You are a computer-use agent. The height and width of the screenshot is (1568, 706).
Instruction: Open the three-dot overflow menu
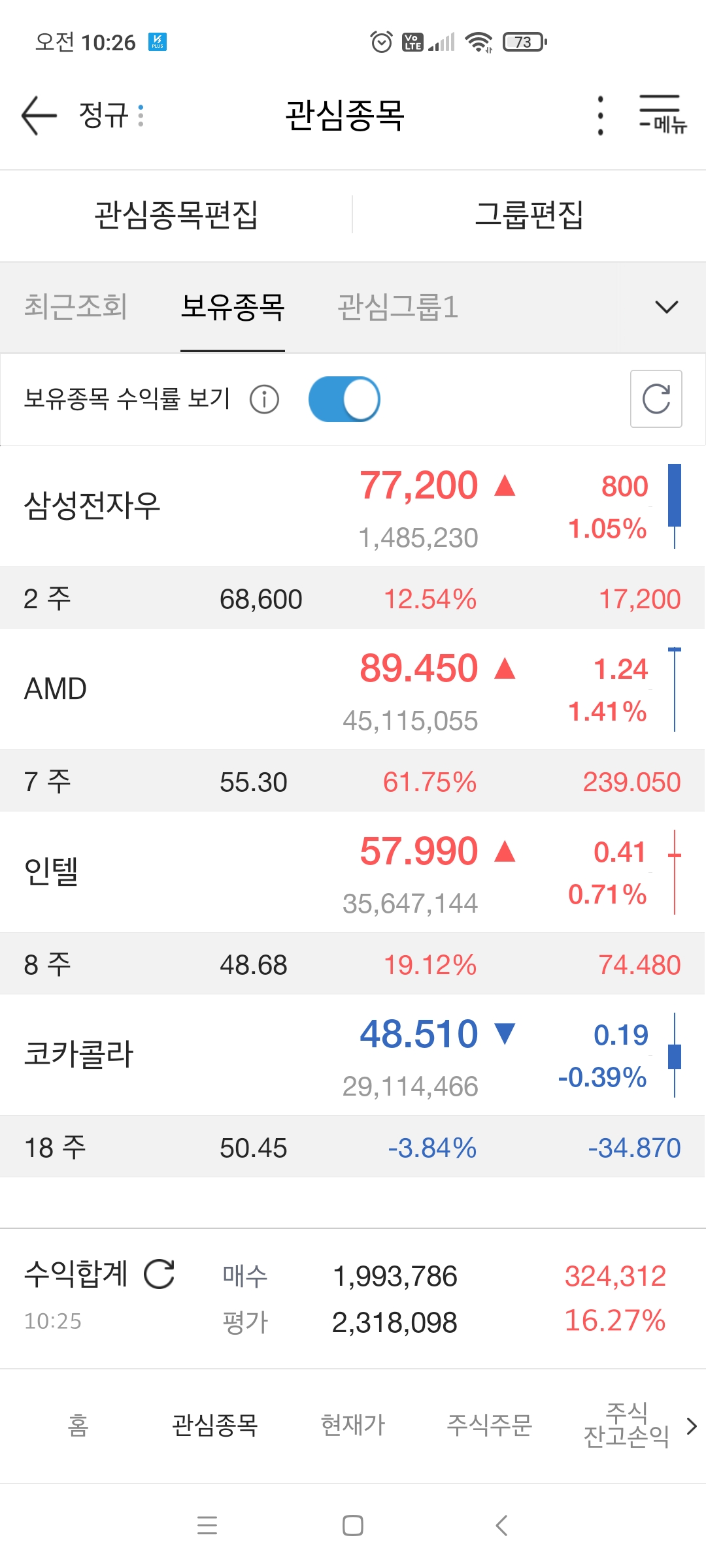[600, 116]
